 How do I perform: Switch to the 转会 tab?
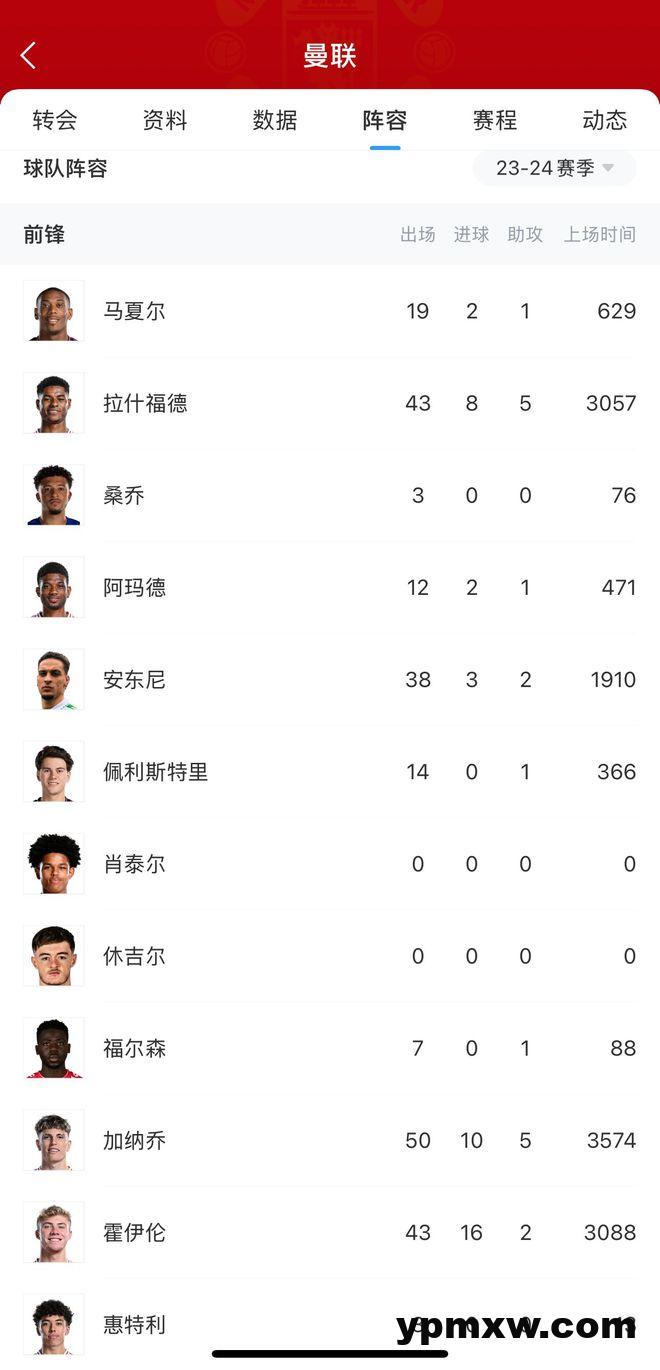[55, 121]
